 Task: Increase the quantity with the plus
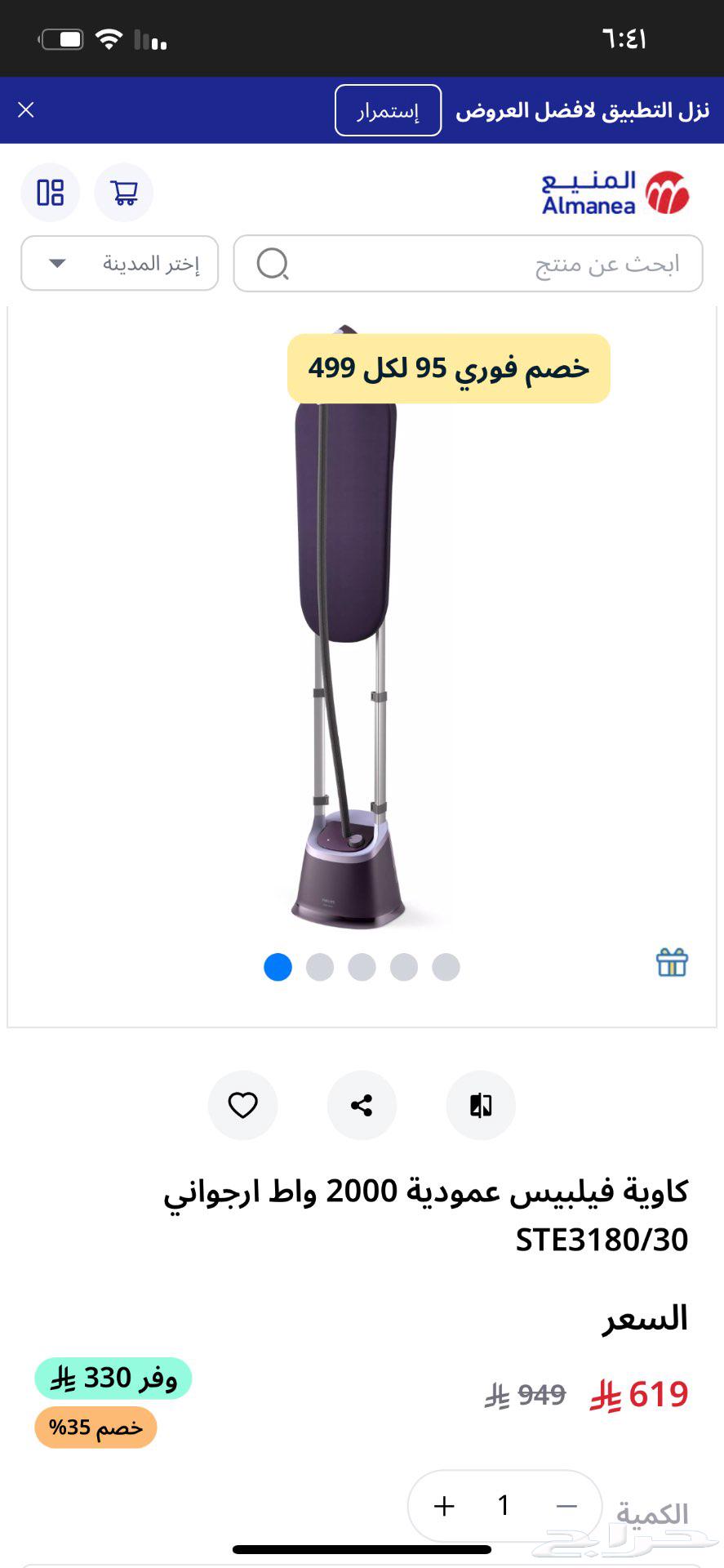(x=444, y=1506)
